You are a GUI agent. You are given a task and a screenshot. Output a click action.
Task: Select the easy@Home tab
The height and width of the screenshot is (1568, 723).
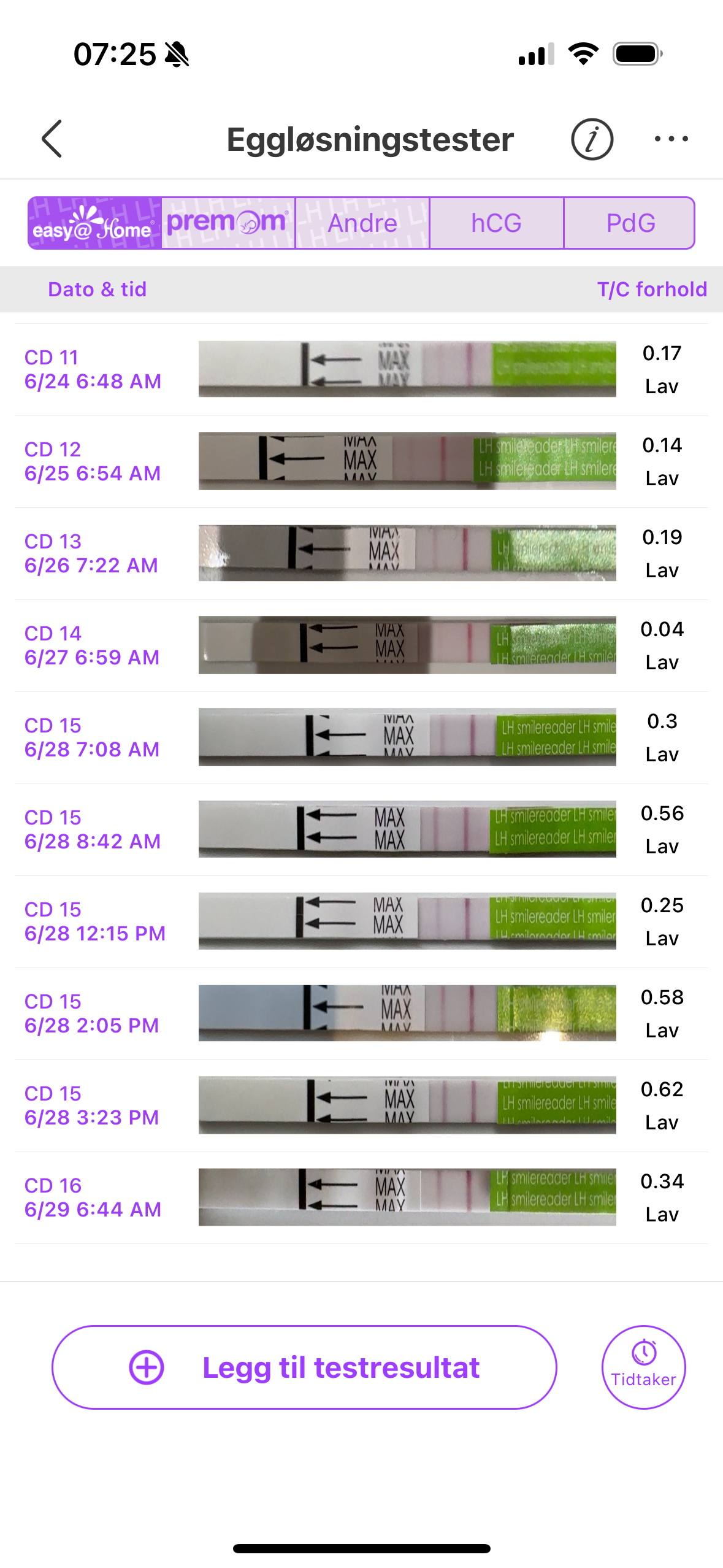tap(95, 223)
